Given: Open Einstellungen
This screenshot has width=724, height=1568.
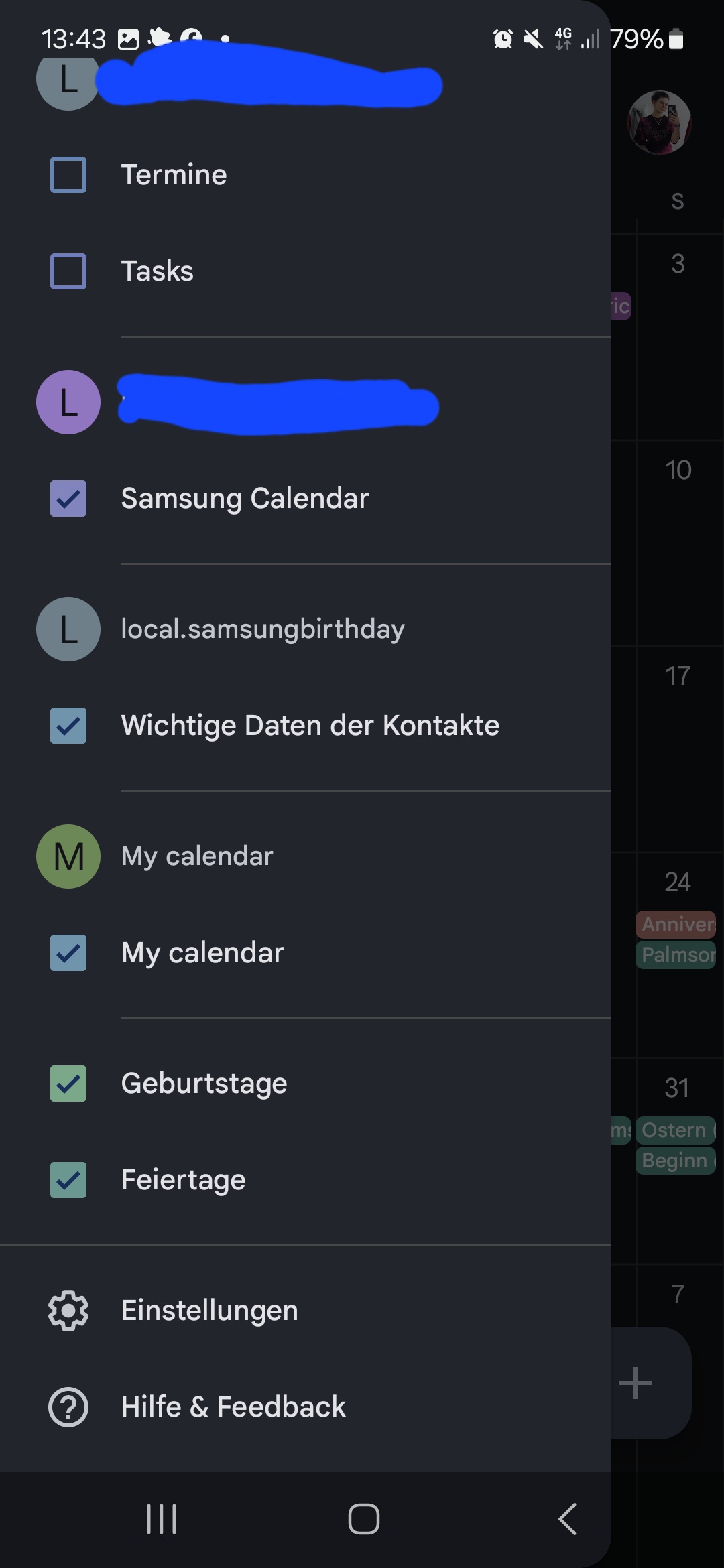Looking at the screenshot, I should tap(209, 1311).
